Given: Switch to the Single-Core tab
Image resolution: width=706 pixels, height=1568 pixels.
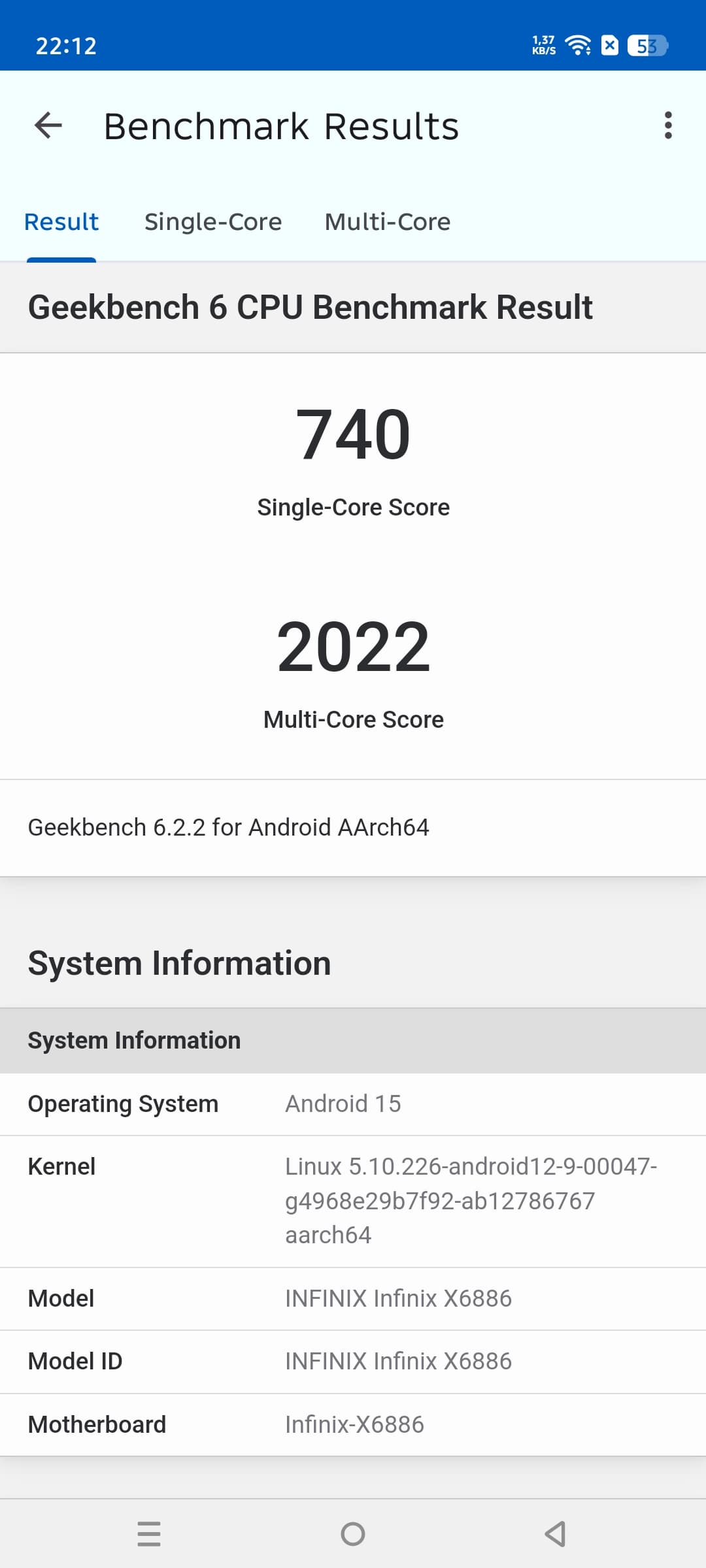Looking at the screenshot, I should click(213, 222).
